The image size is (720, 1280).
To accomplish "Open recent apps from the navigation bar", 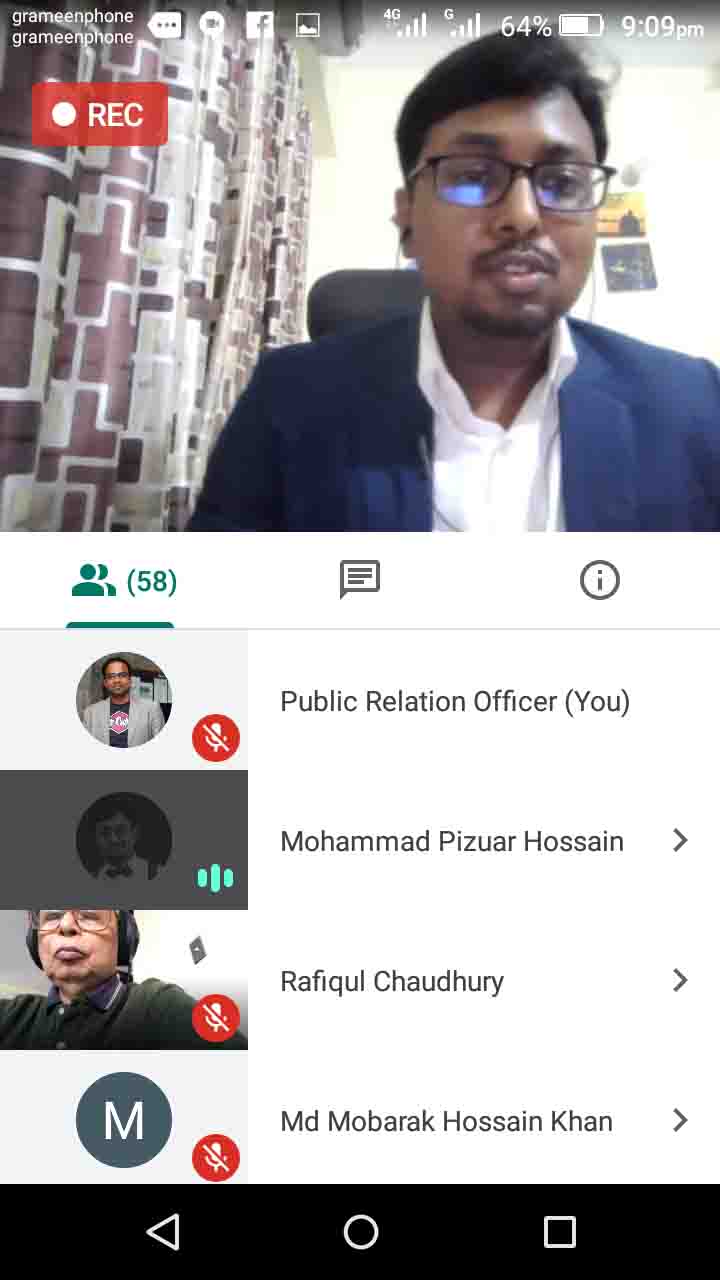I will coord(559,1232).
